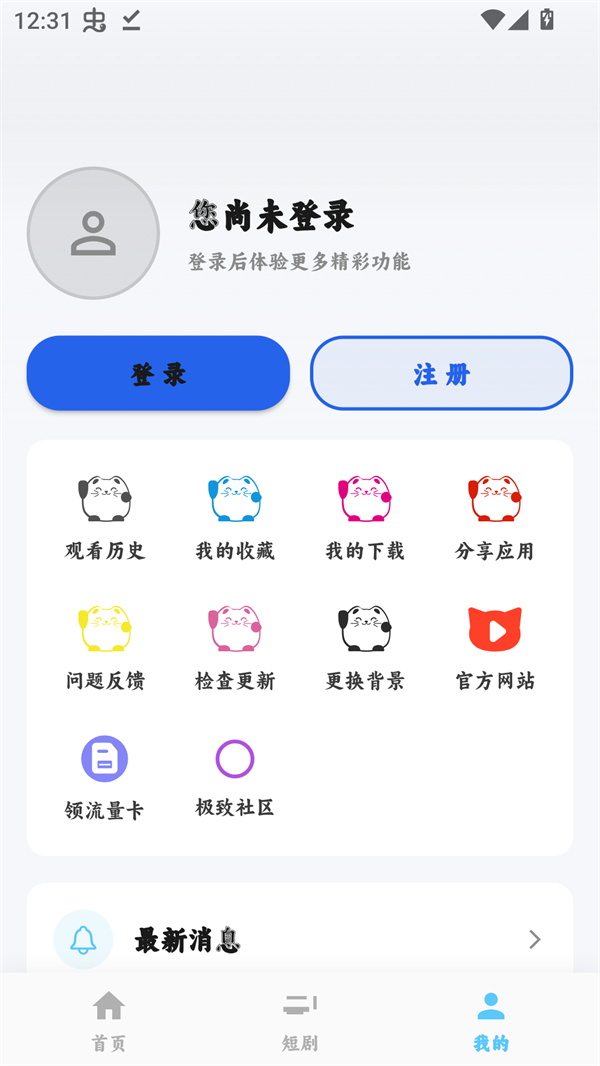The image size is (600, 1066).
Task: Enter the 极致社区 community
Action: (x=235, y=776)
